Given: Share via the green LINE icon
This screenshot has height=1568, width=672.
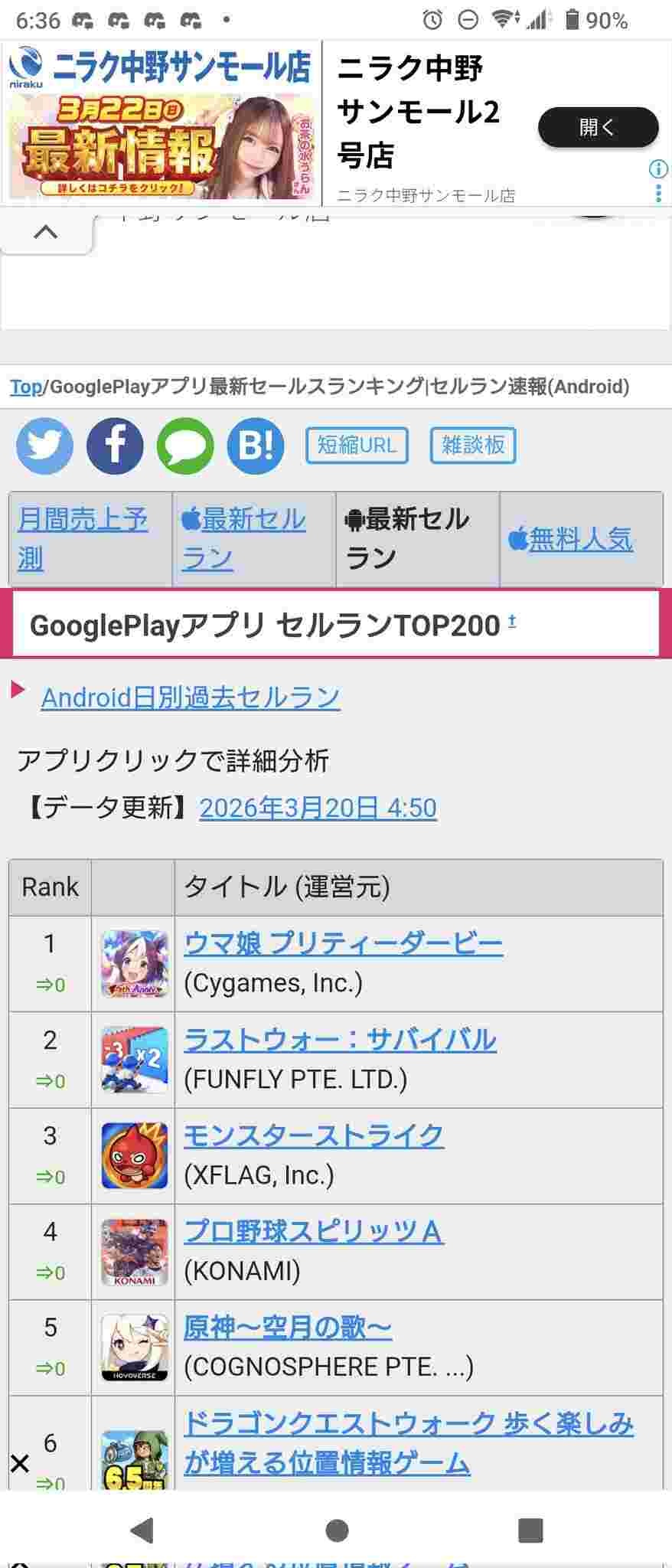Looking at the screenshot, I should pyautogui.click(x=185, y=446).
